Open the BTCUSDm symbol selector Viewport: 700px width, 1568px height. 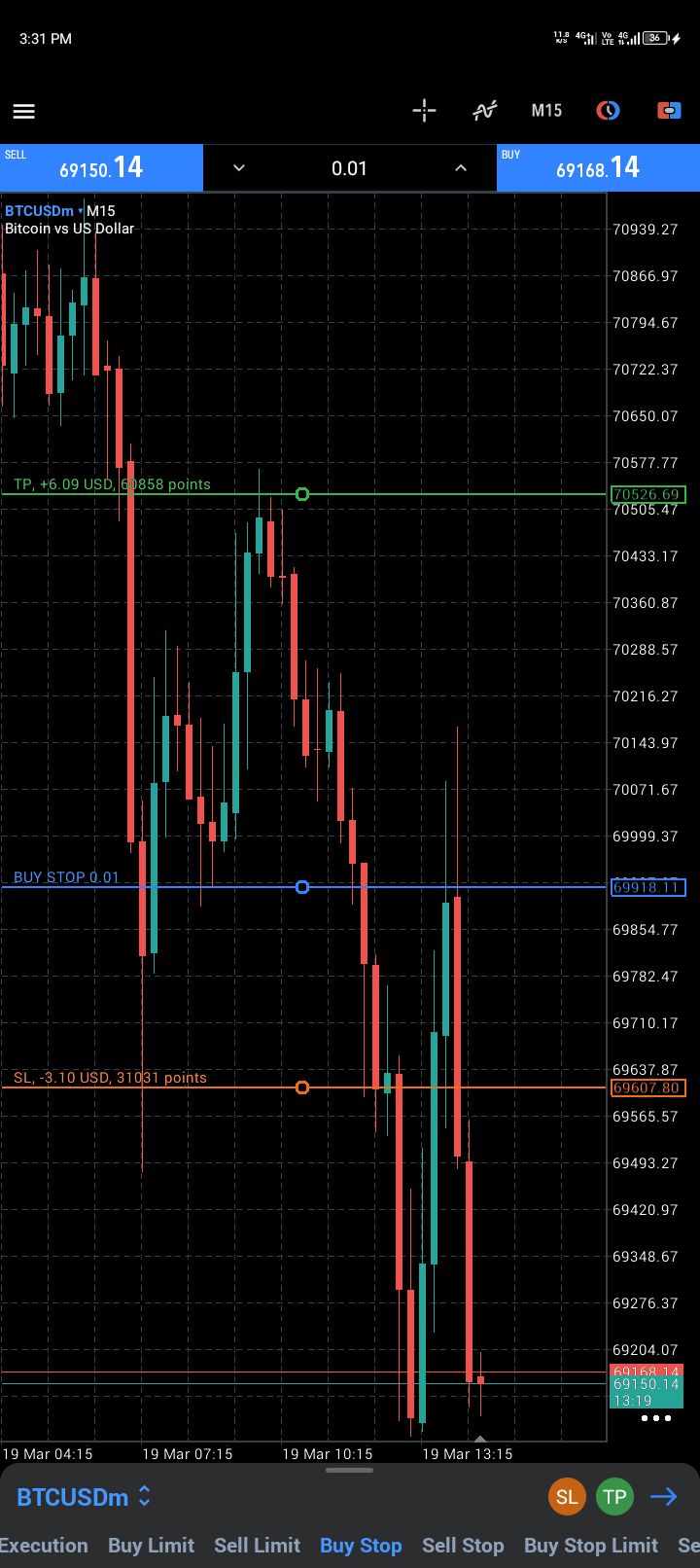(85, 1496)
